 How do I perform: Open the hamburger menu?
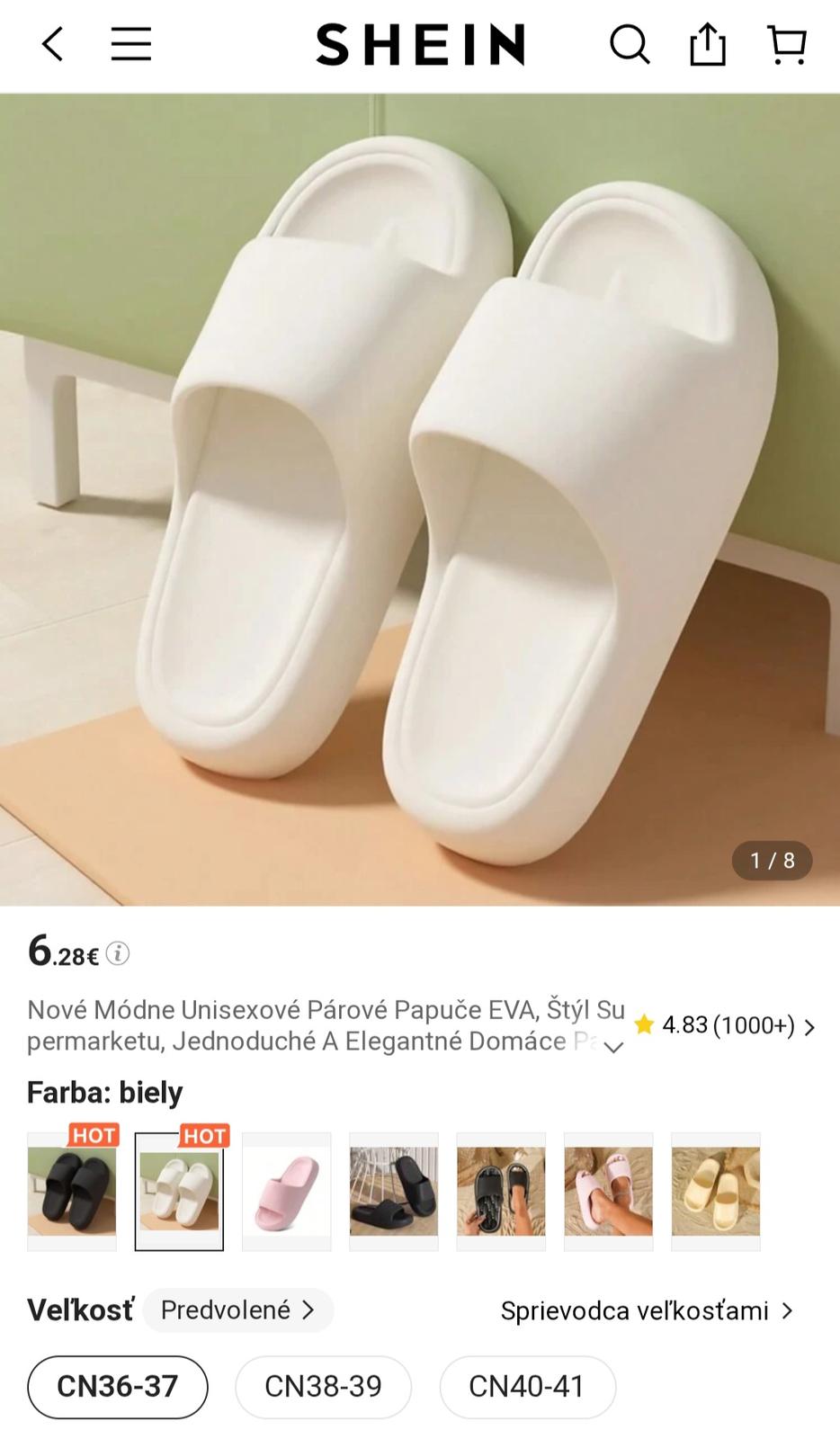pyautogui.click(x=131, y=43)
